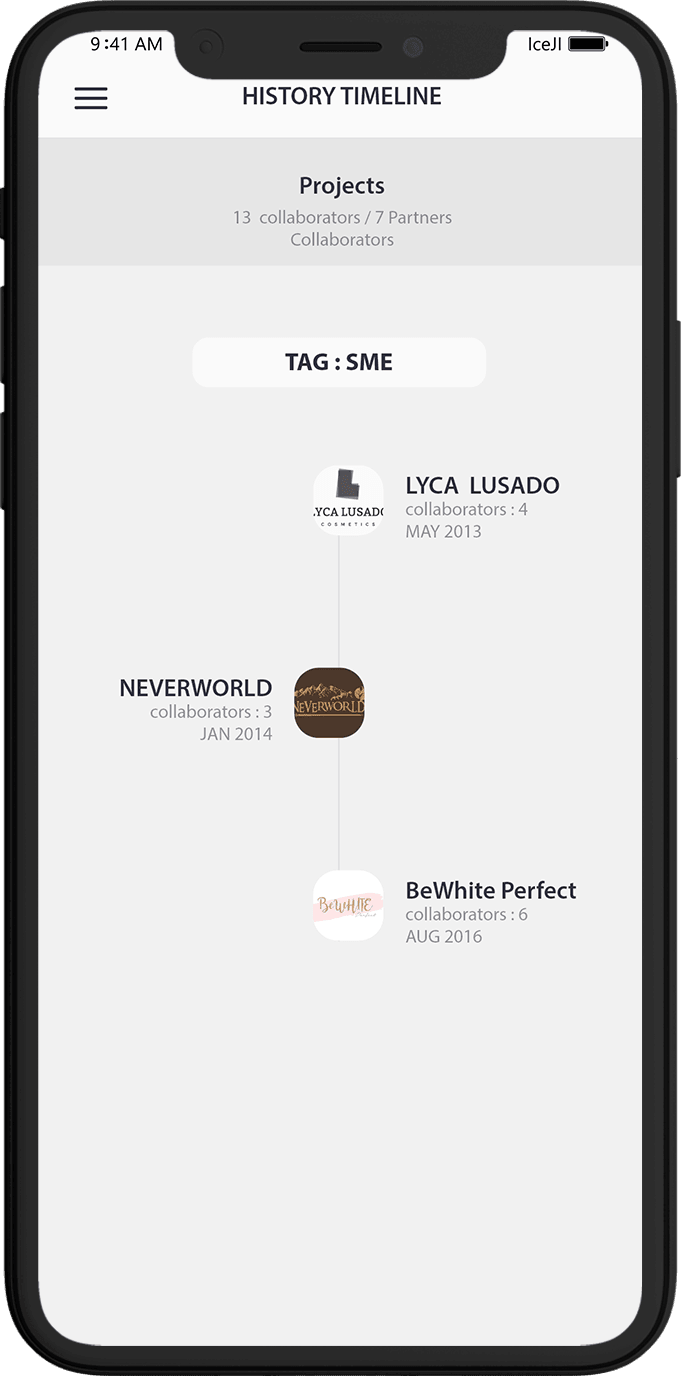The image size is (681, 1376).
Task: View the BeWhite Perfect project
Action: [x=490, y=890]
